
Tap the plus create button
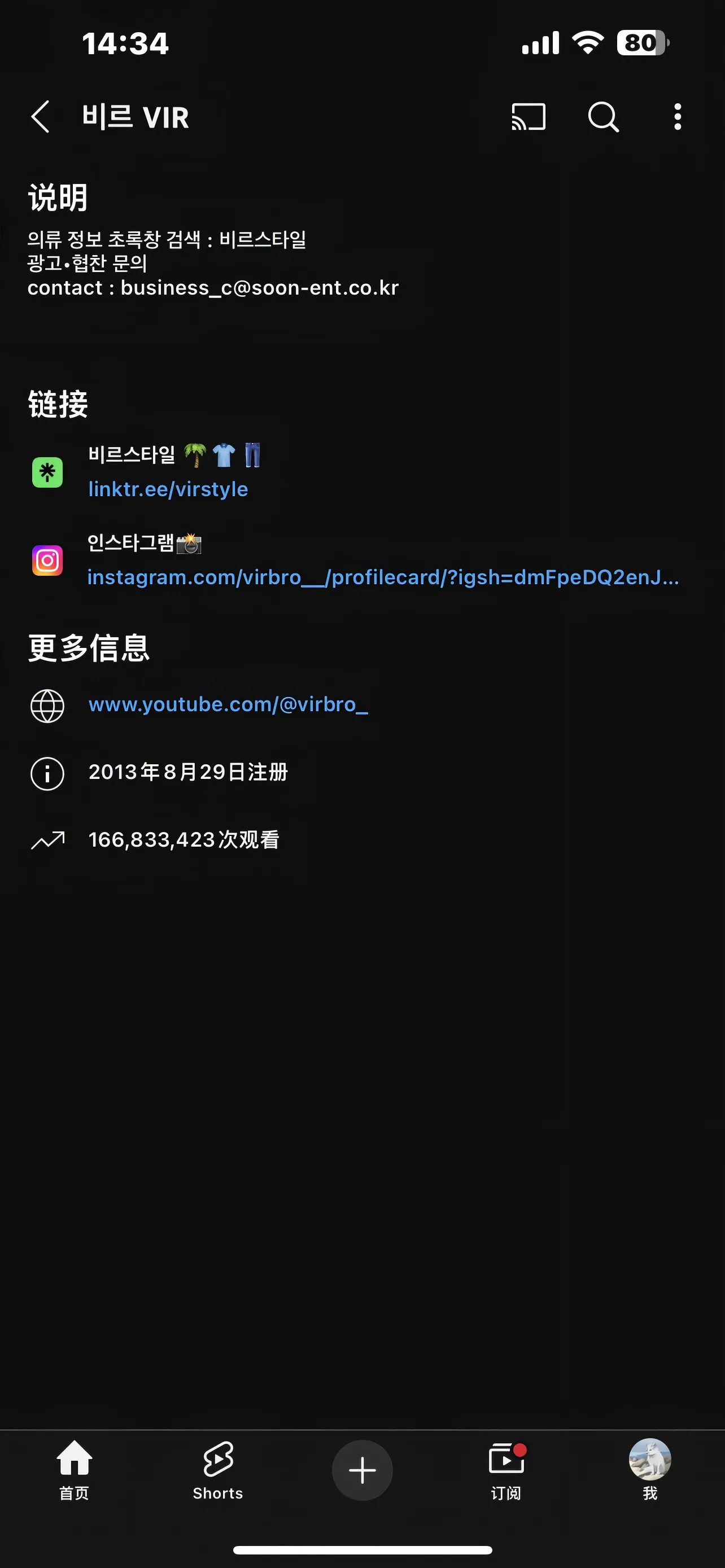click(362, 1470)
